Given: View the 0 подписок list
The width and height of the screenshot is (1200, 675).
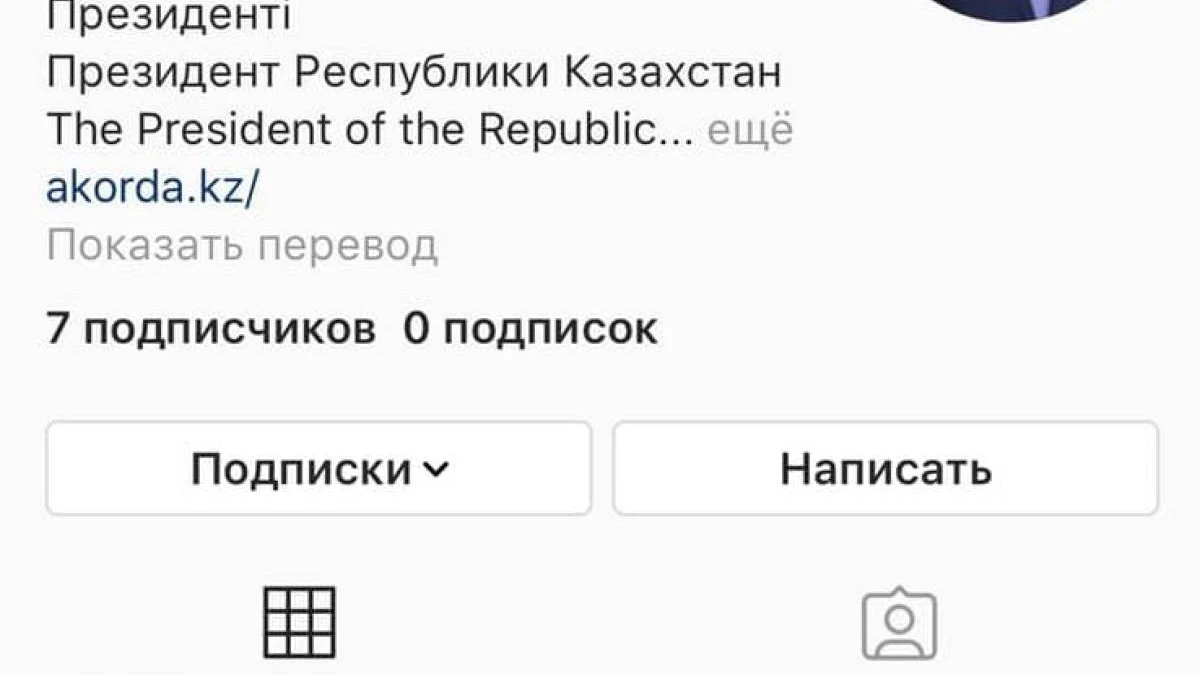Looking at the screenshot, I should point(531,330).
